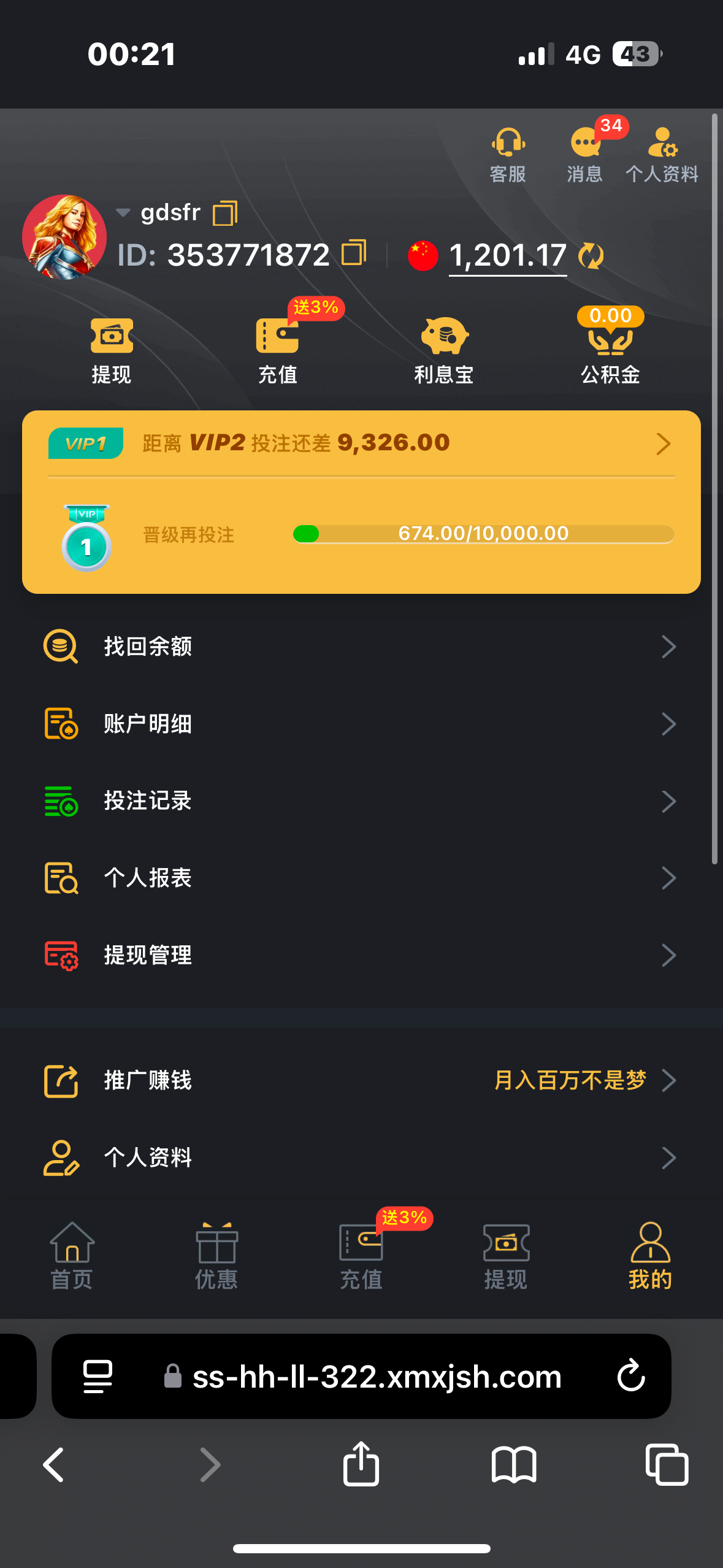Open 个人报表 personal report
Screen dimensions: 723x1568
pos(361,878)
